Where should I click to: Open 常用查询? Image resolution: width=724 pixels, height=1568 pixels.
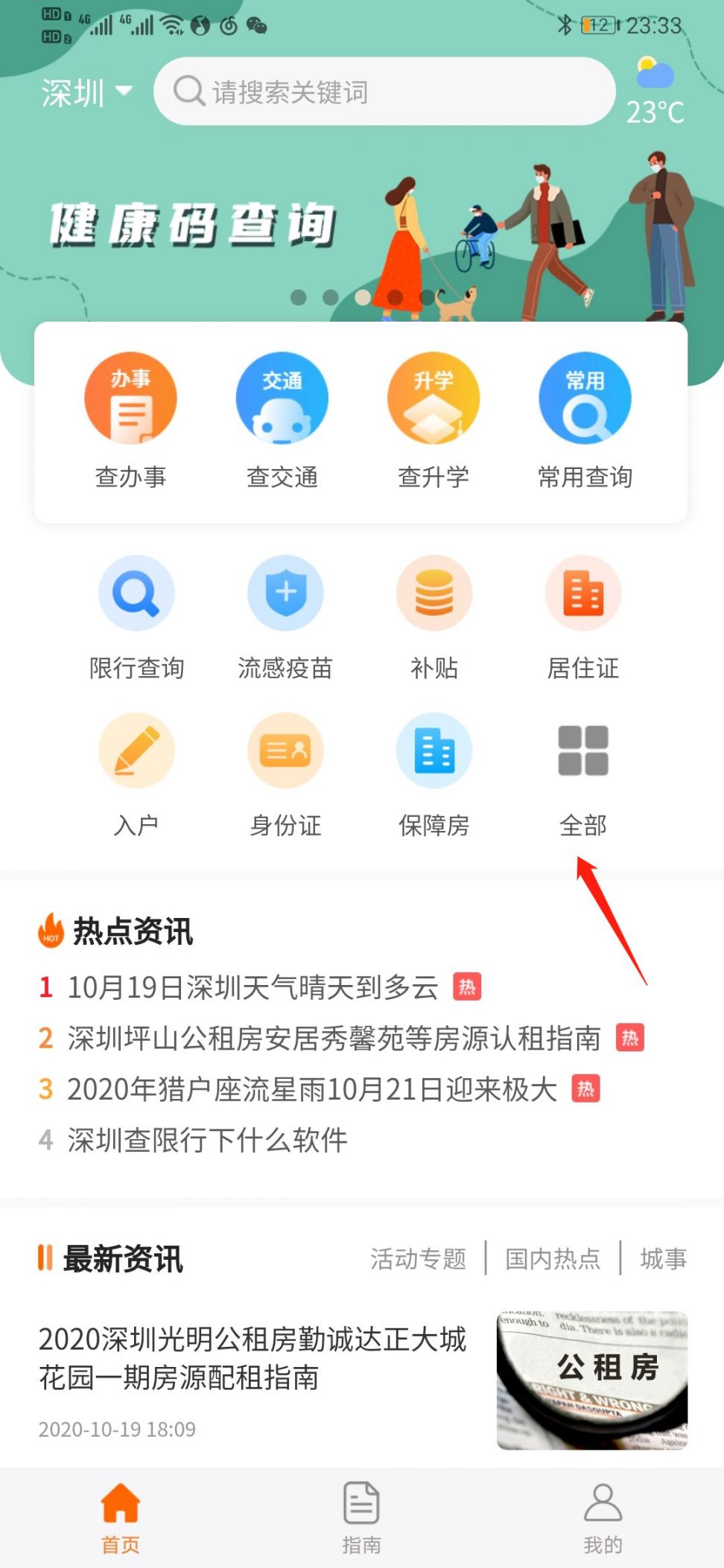tap(585, 421)
